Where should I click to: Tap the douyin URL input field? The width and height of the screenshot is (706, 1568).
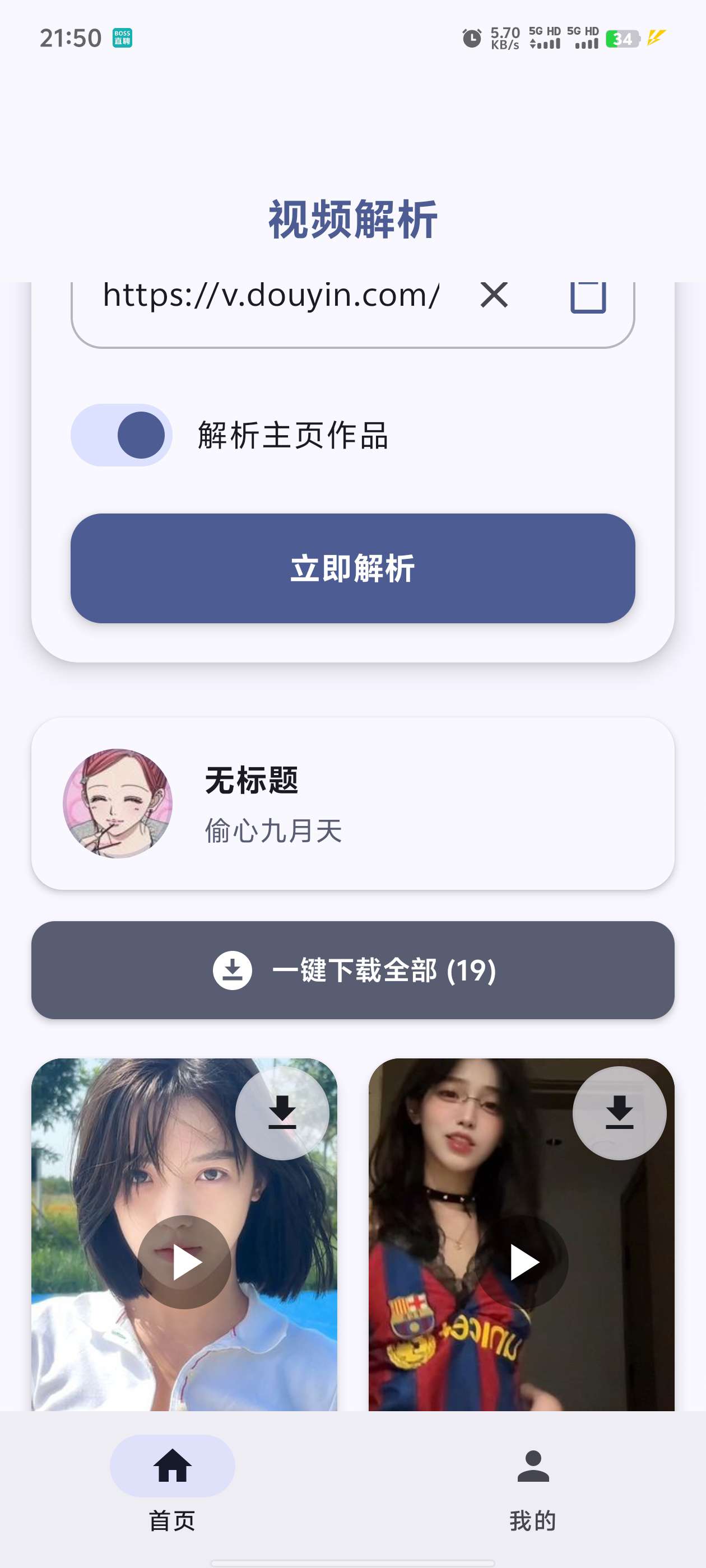[271, 296]
